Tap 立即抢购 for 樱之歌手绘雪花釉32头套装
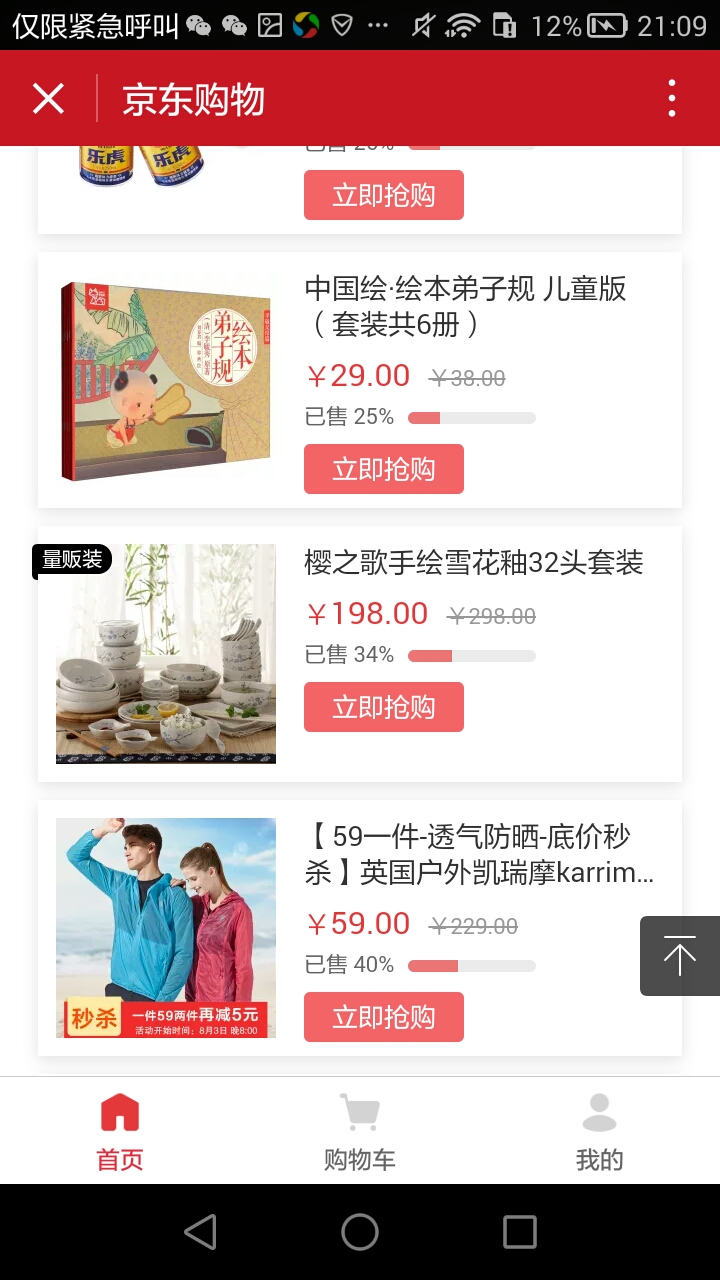 point(384,707)
